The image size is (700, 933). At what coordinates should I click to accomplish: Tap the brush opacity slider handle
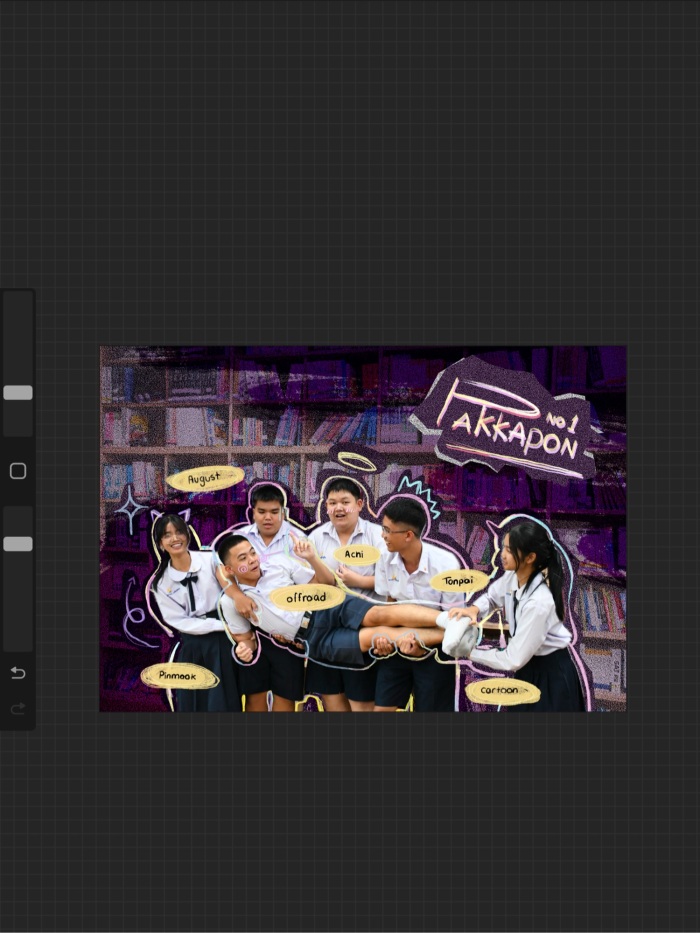click(18, 544)
